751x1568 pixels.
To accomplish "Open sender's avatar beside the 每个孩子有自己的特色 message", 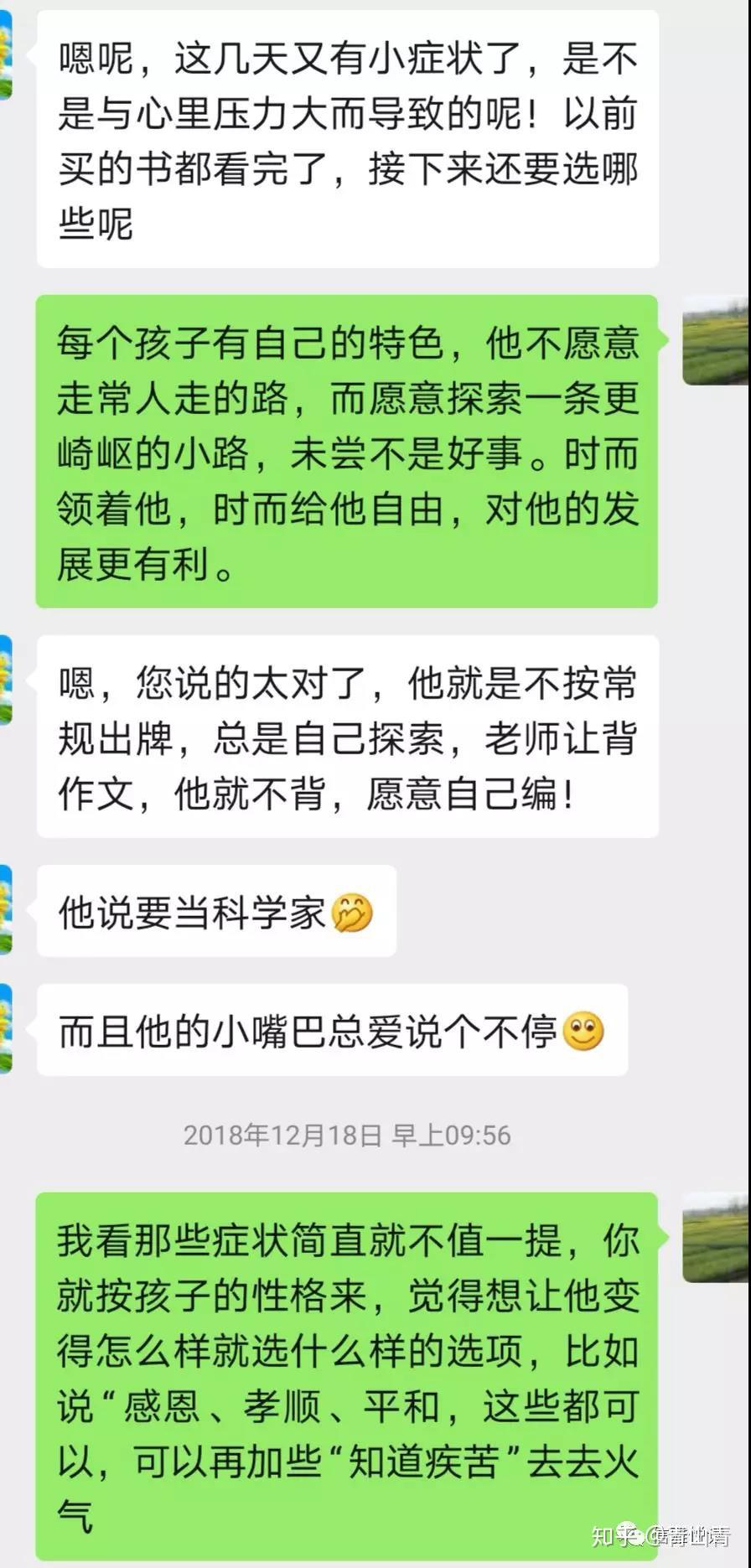I will (715, 340).
